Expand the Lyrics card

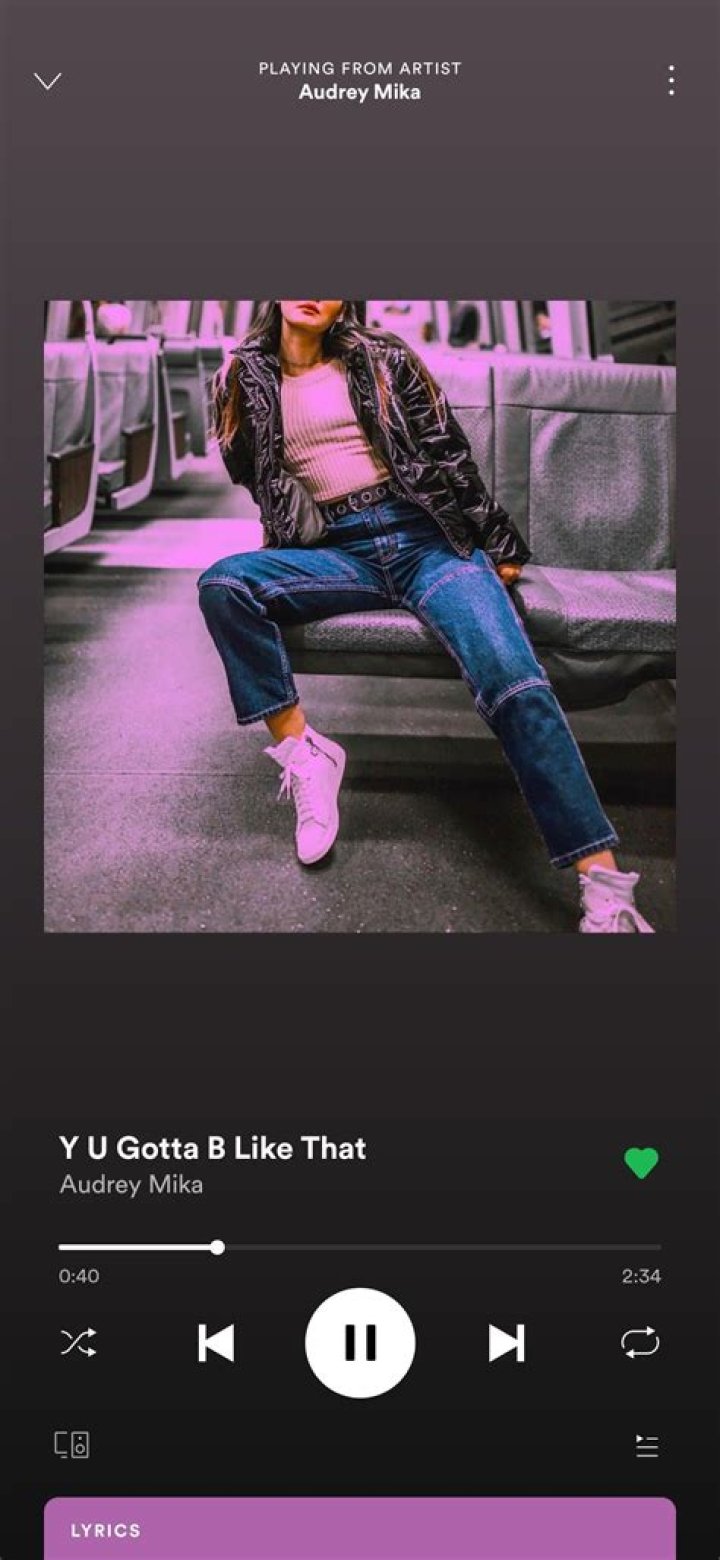(x=360, y=1530)
